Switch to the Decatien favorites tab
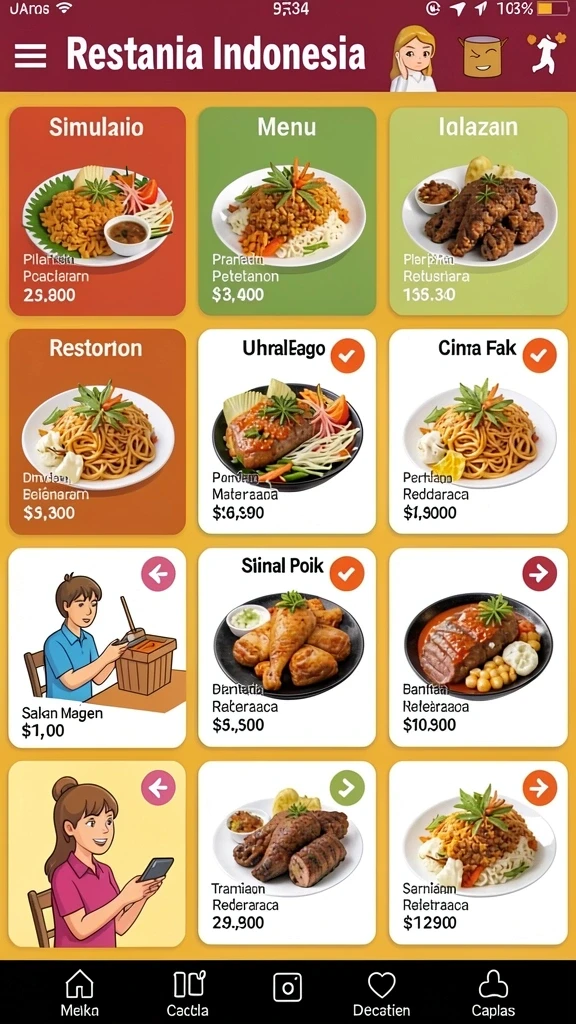The width and height of the screenshot is (576, 1024). 382,992
